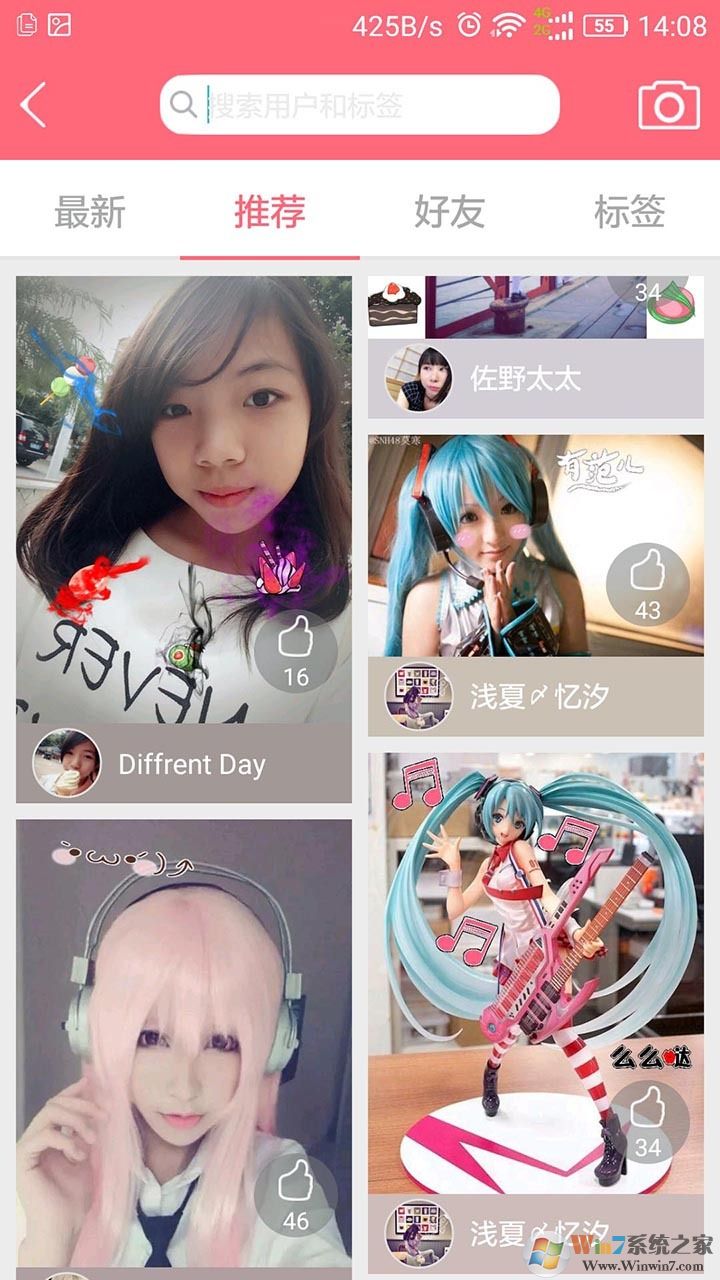The height and width of the screenshot is (1280, 720).
Task: Open the 标签 tab
Action: (x=629, y=212)
